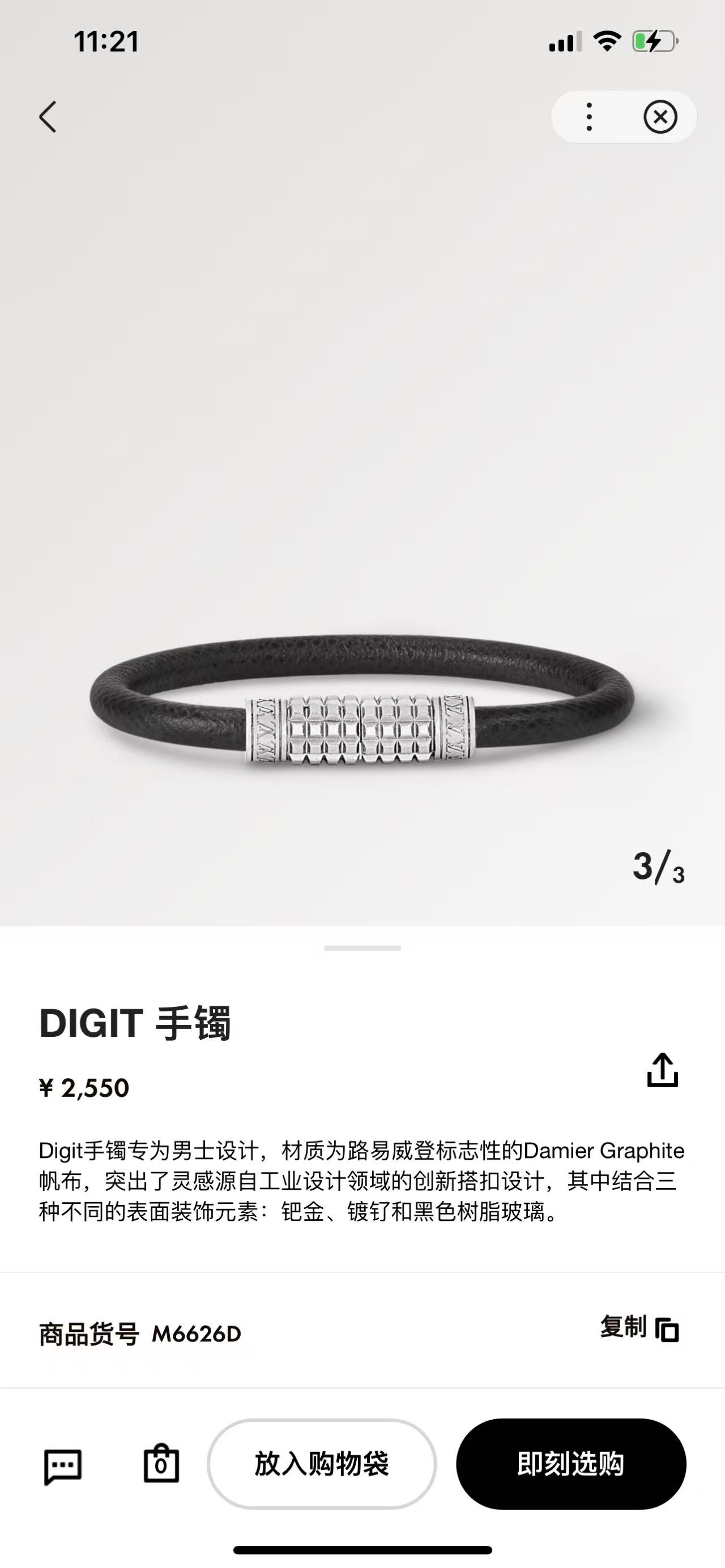The height and width of the screenshot is (1568, 725).
Task: Open customer service chat icon
Action: click(63, 1466)
